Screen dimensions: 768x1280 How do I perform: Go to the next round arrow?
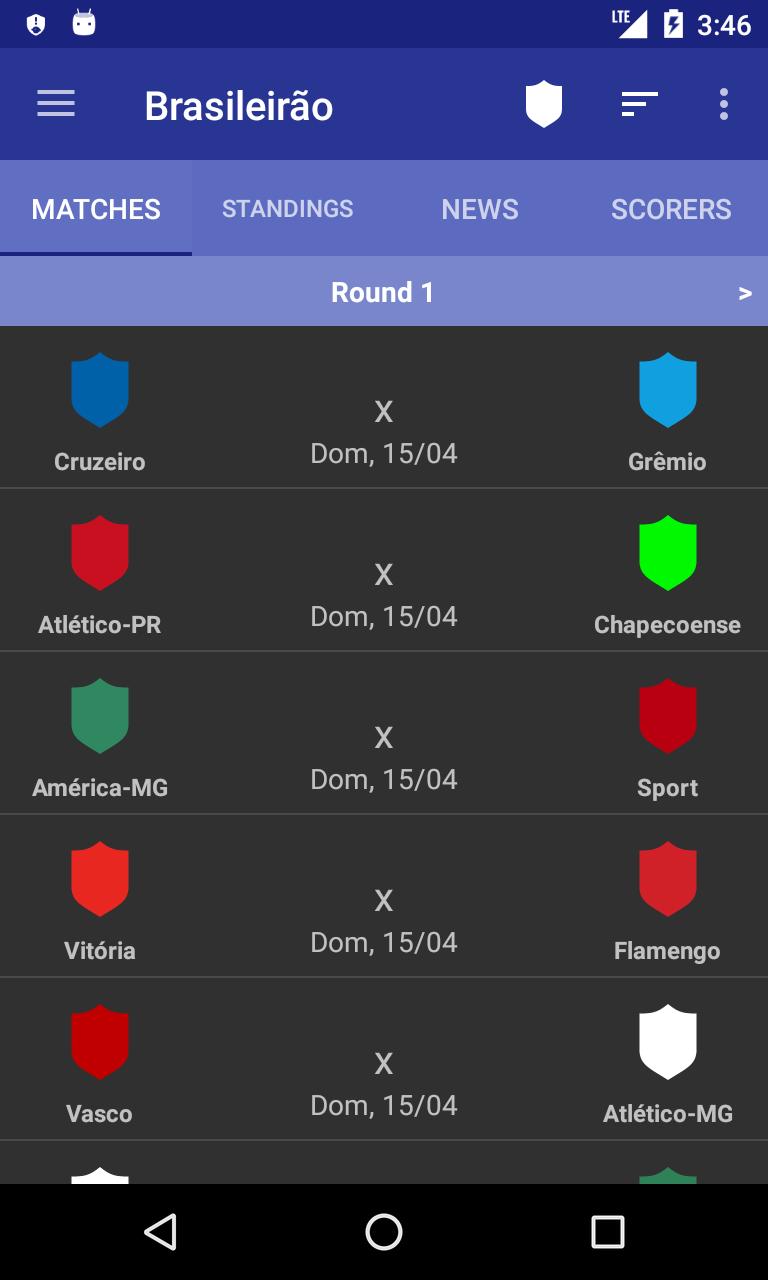pyautogui.click(x=744, y=293)
